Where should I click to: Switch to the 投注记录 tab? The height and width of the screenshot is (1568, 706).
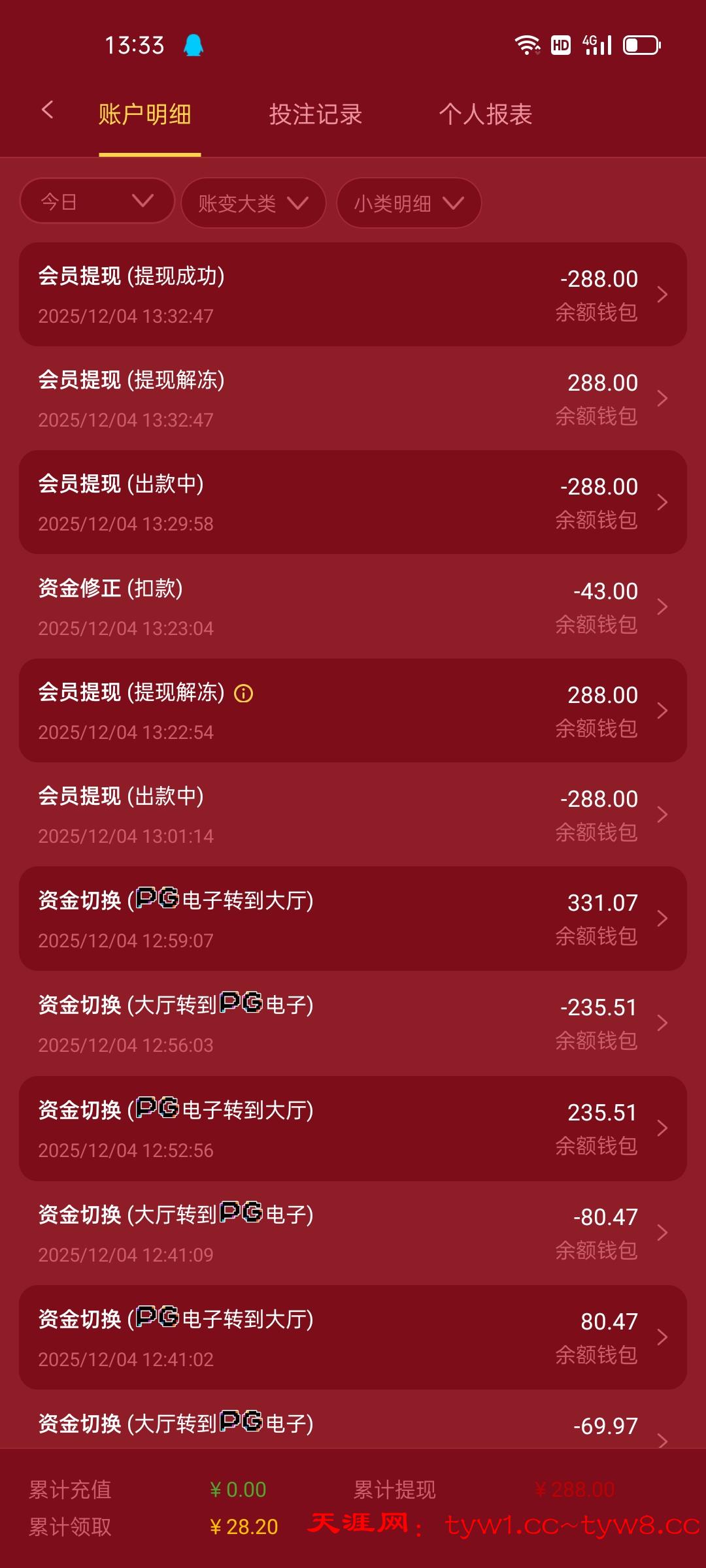tap(316, 114)
